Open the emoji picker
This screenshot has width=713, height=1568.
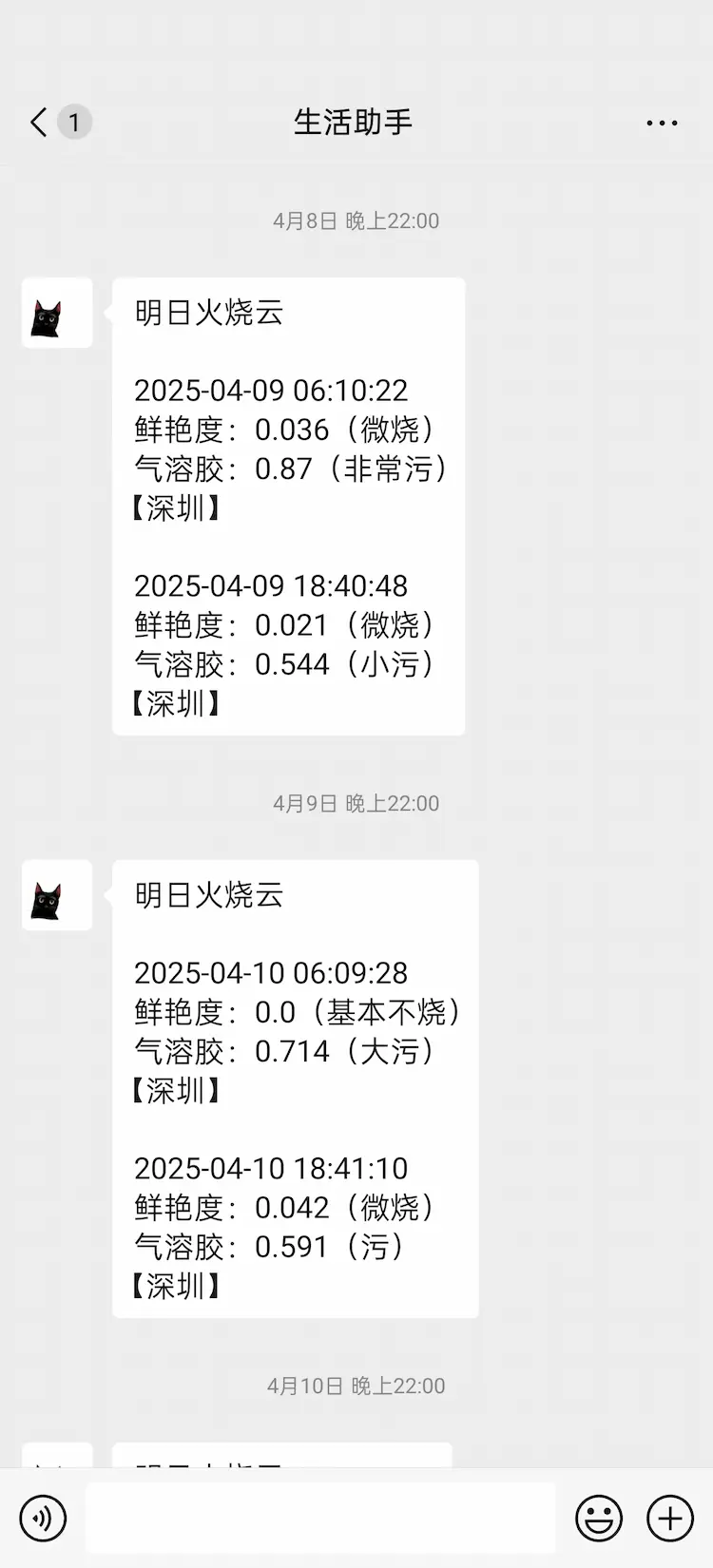pos(599,1518)
